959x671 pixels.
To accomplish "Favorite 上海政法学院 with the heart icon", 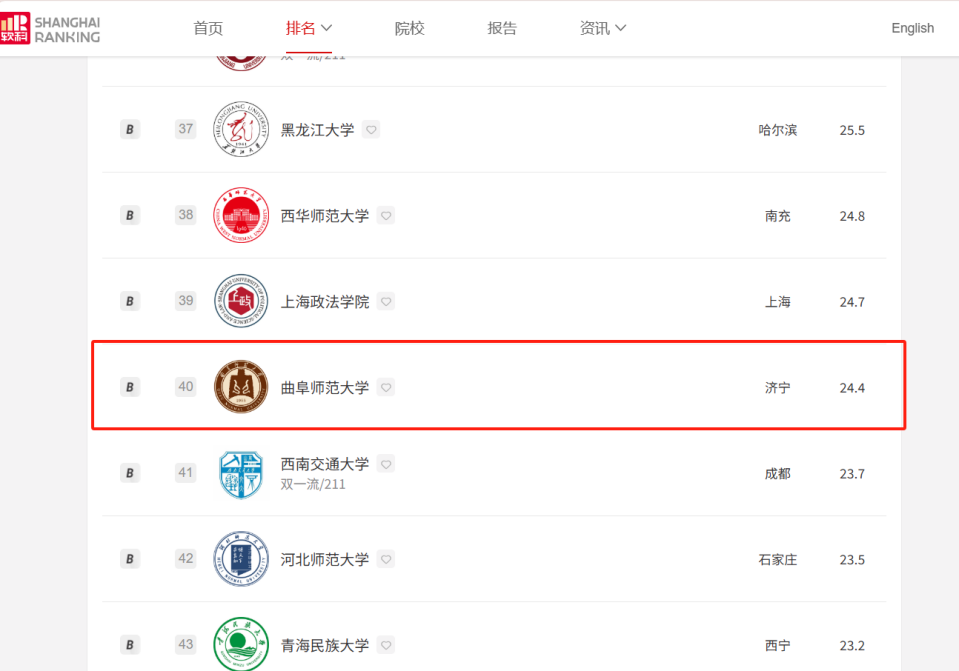I will 386,302.
